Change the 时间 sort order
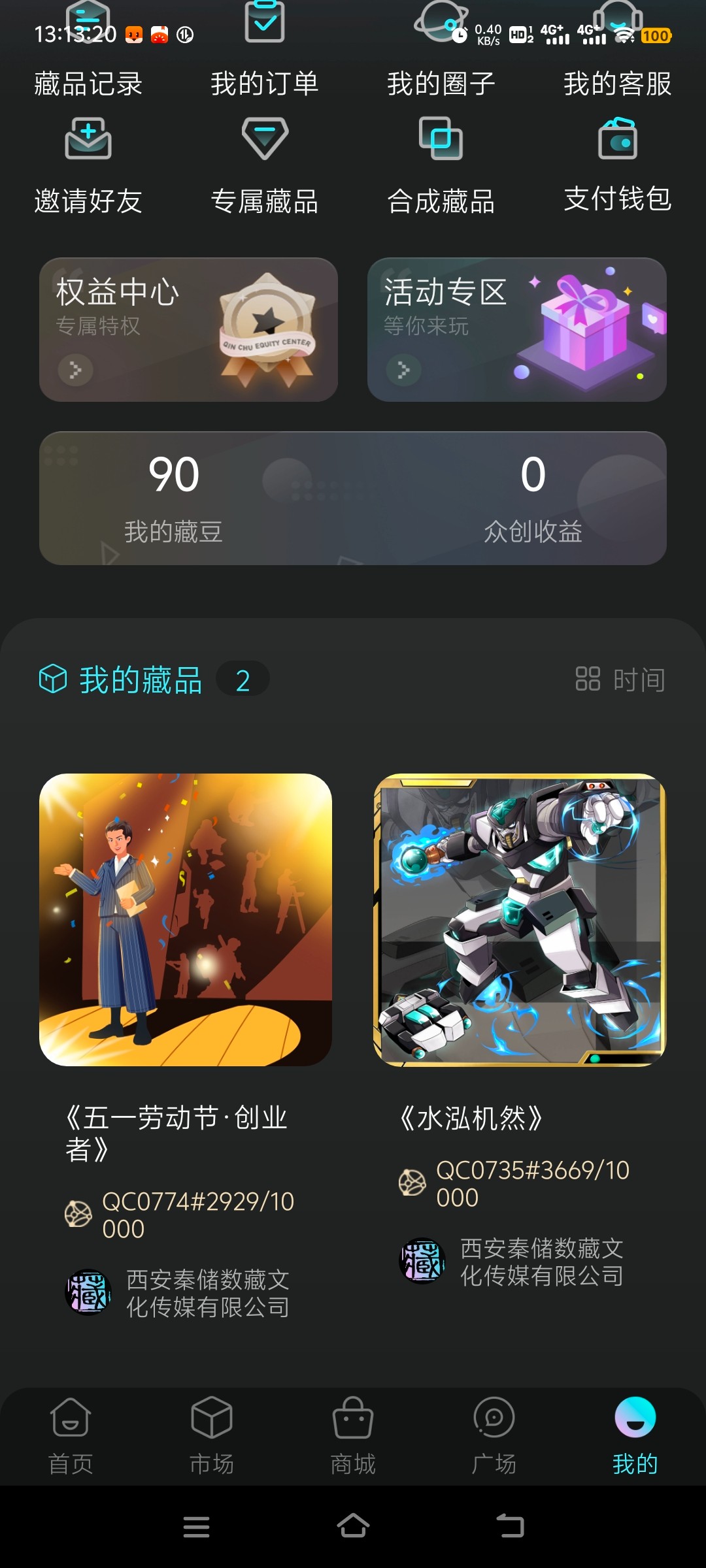The height and width of the screenshot is (1568, 706). pos(620,679)
